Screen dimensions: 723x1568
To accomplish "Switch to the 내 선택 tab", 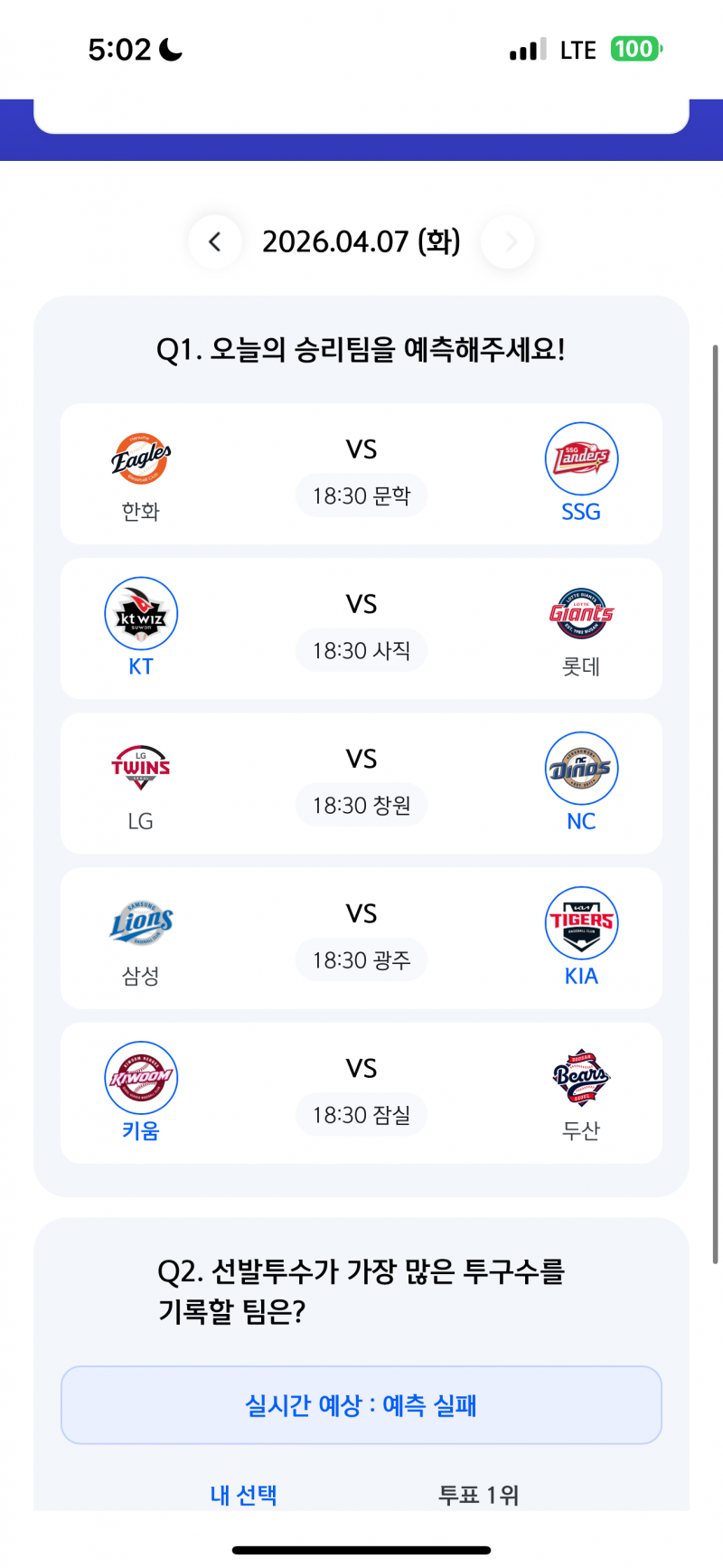I will click(243, 1495).
